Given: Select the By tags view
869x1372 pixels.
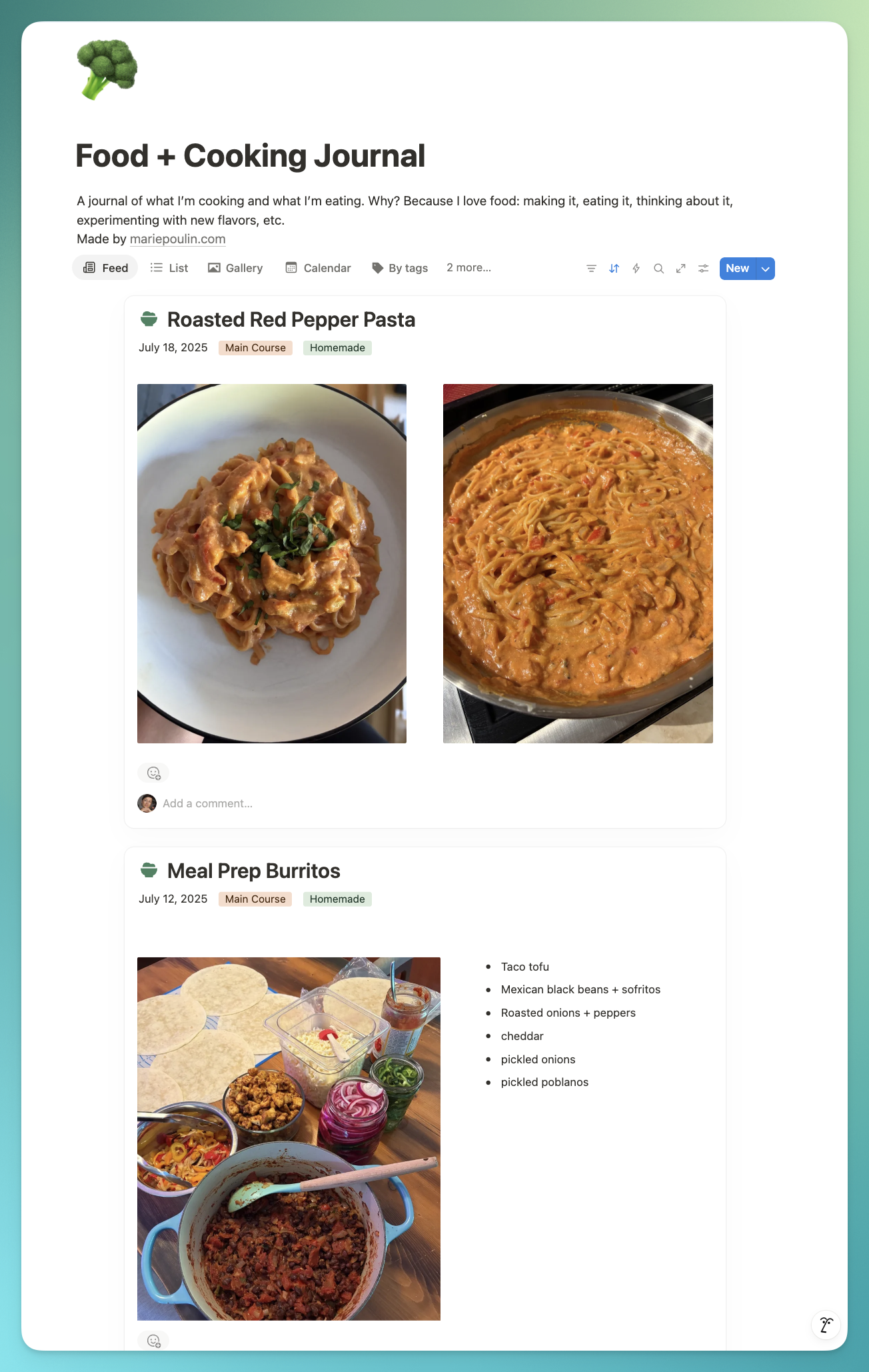Looking at the screenshot, I should (400, 268).
